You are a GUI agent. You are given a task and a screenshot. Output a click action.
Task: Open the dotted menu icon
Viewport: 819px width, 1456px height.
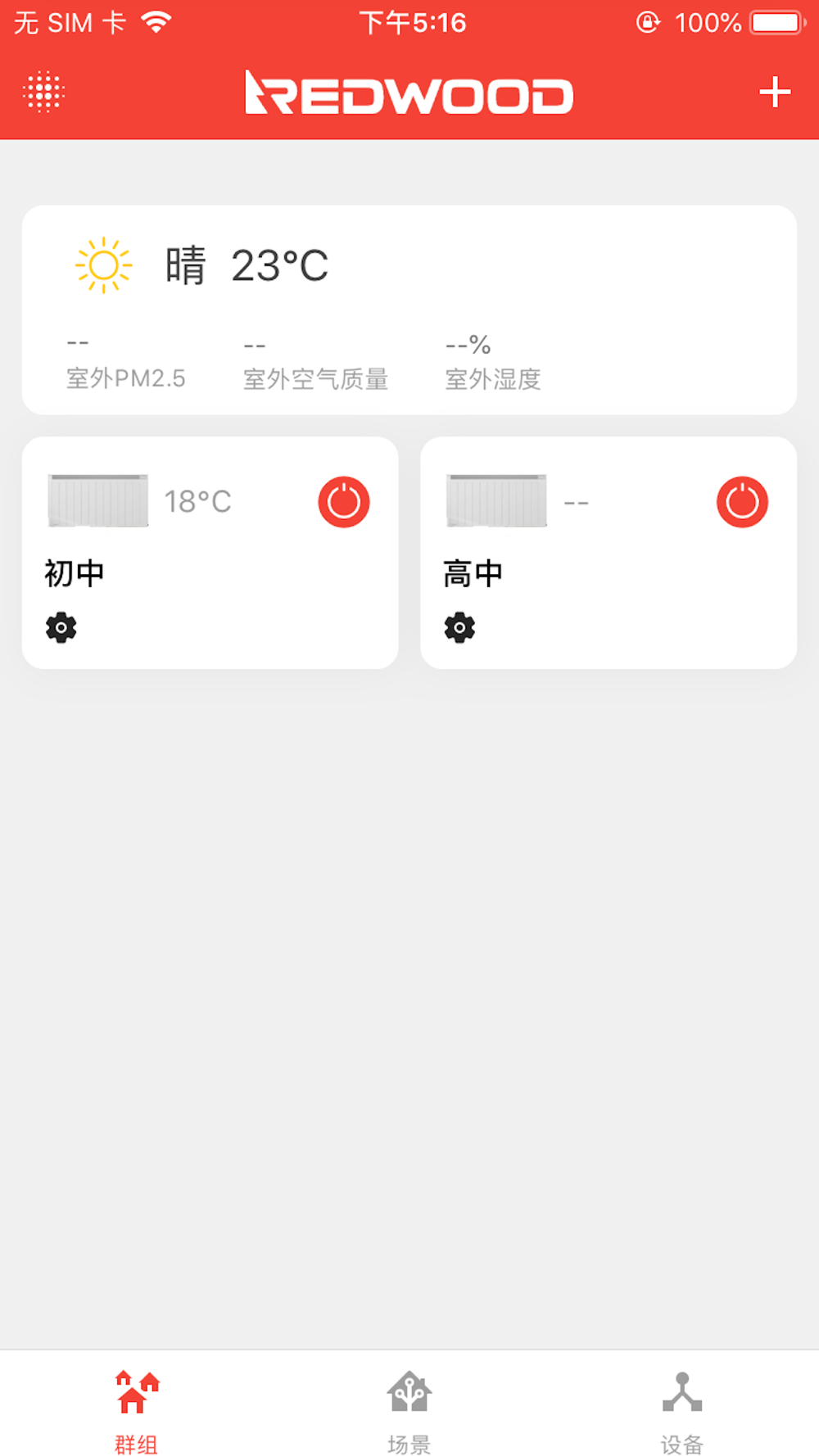pos(43,91)
